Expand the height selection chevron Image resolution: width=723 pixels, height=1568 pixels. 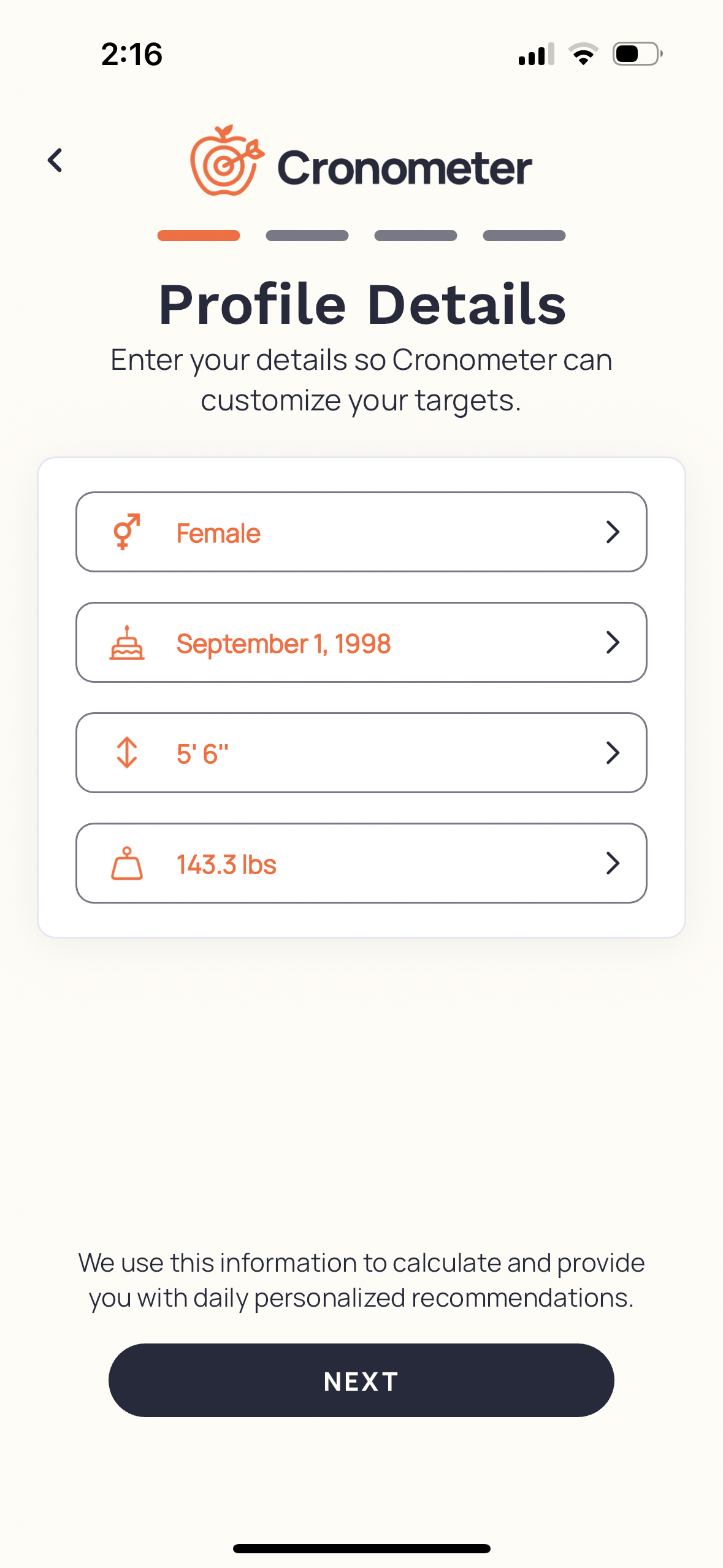click(613, 753)
